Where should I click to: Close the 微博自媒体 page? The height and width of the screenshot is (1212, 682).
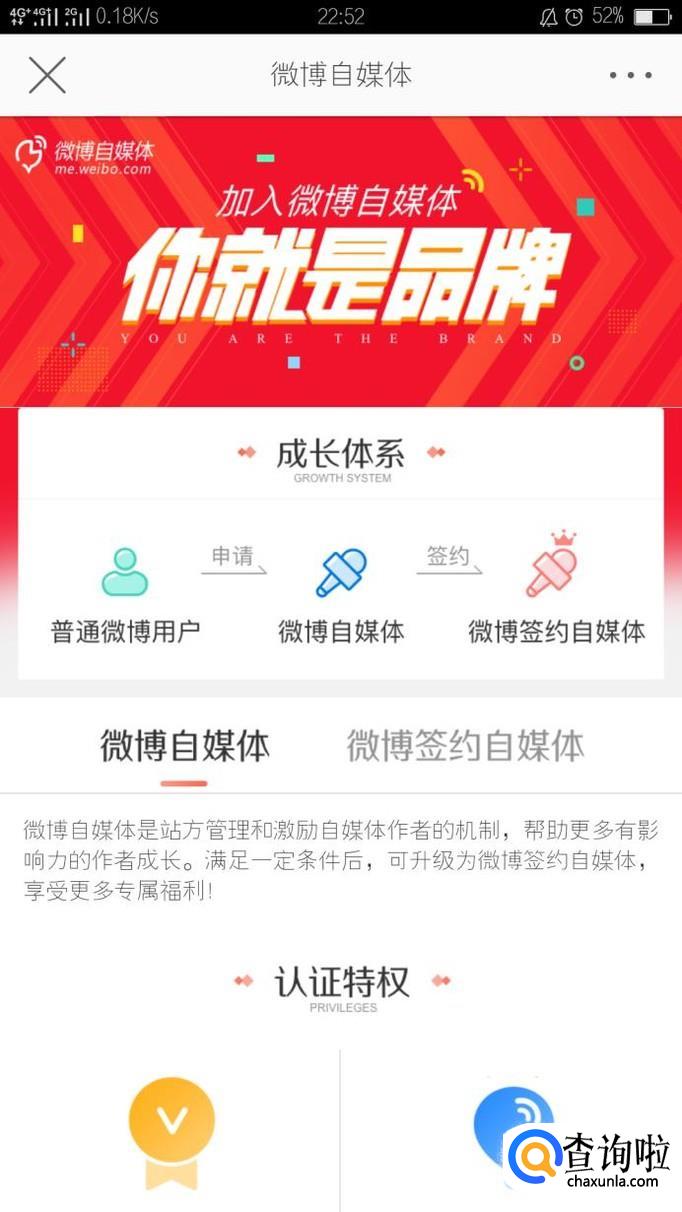coord(47,75)
